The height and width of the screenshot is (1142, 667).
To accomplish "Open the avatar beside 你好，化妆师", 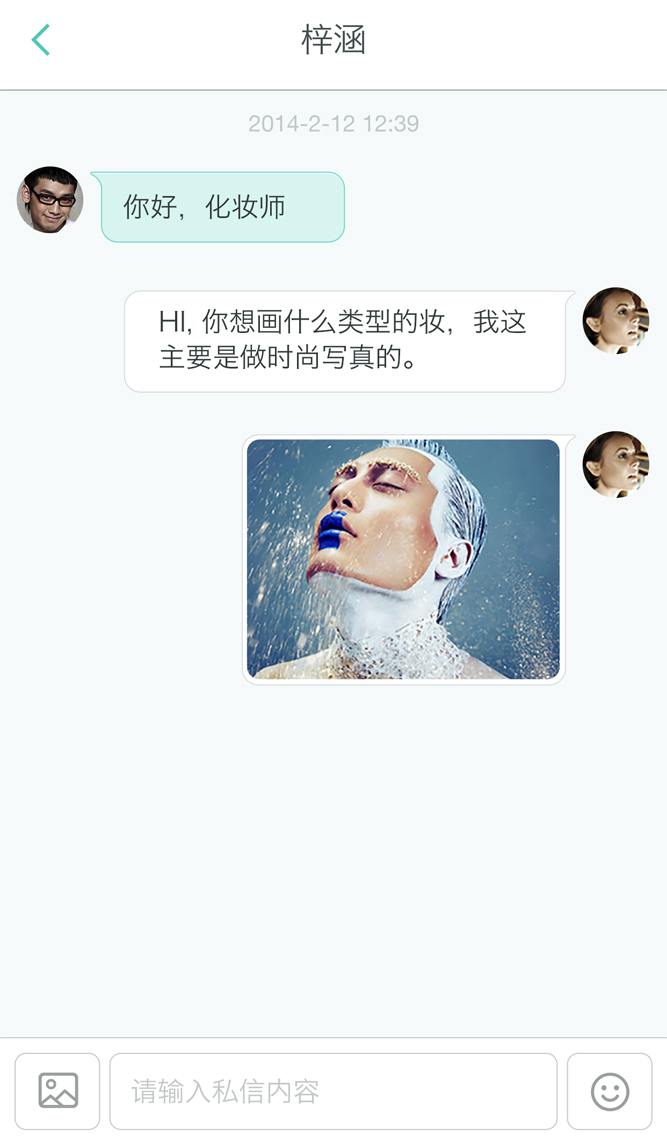I will [x=50, y=200].
